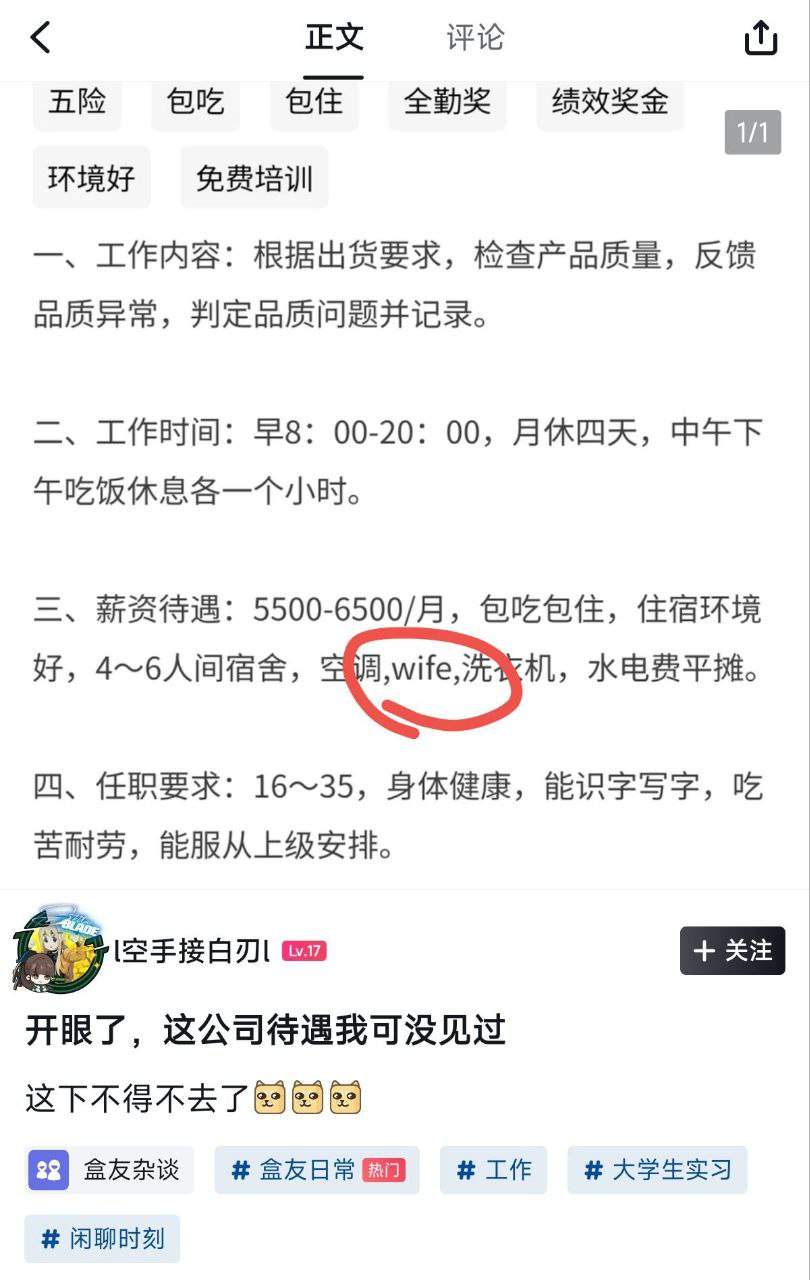Image resolution: width=810 pixels, height=1280 pixels.
Task: Open the #工作 hashtag
Action: point(493,1170)
